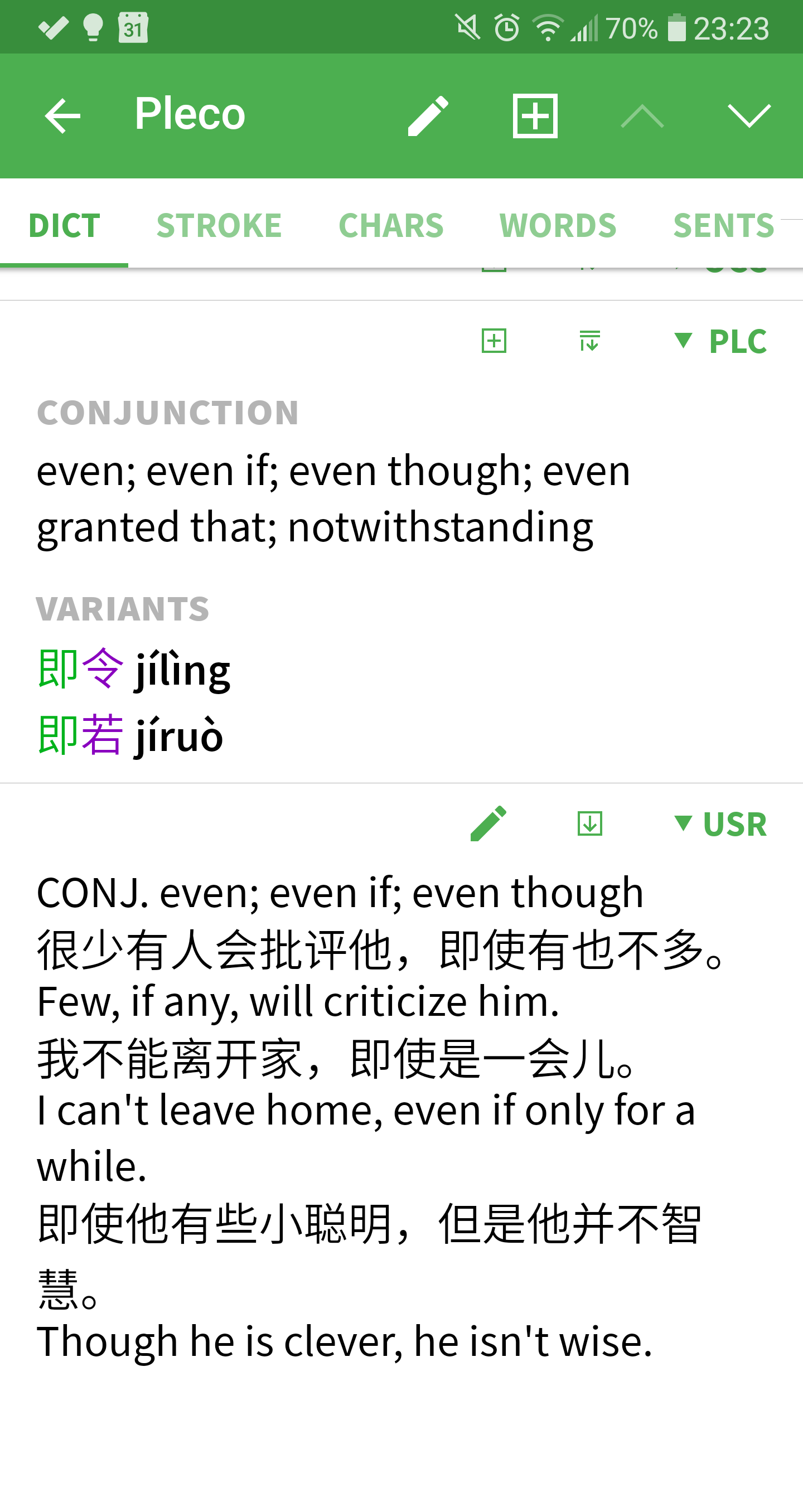Open variant 即若 jíruò

coord(130,735)
